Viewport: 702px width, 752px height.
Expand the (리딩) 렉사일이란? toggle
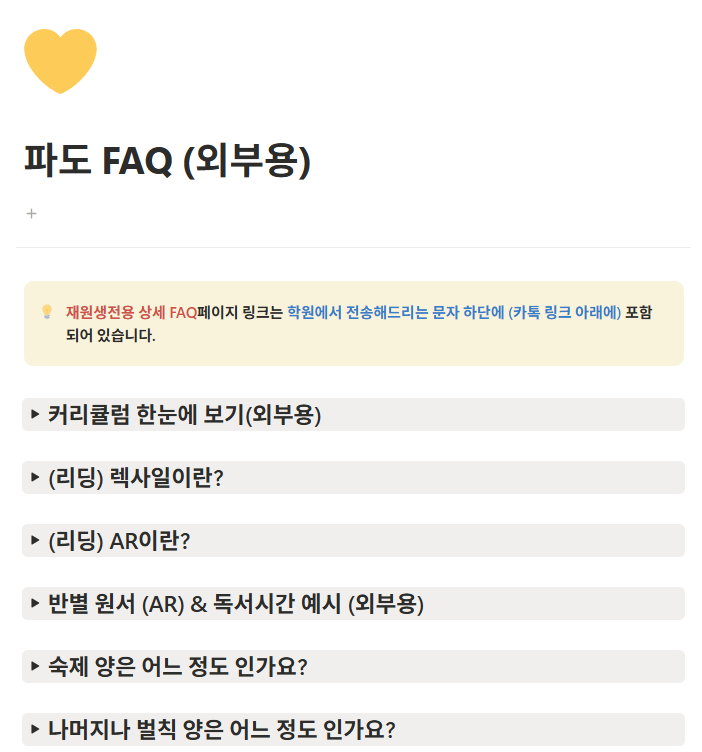coord(35,477)
